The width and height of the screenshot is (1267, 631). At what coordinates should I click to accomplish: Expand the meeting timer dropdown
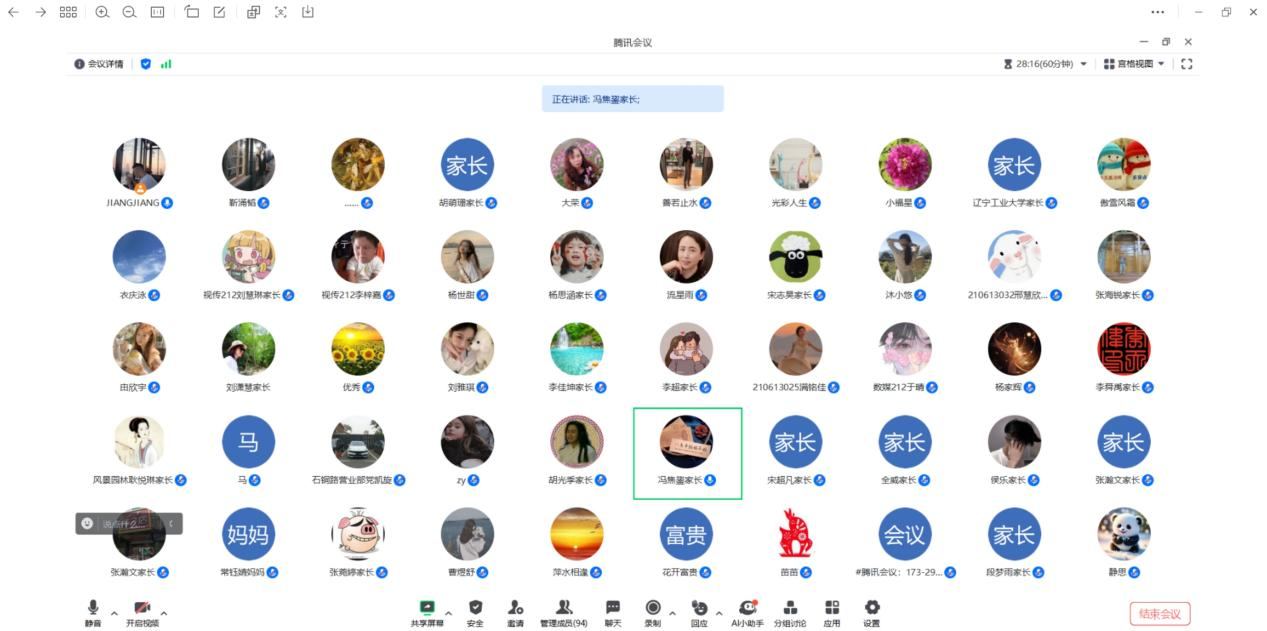click(x=1083, y=64)
